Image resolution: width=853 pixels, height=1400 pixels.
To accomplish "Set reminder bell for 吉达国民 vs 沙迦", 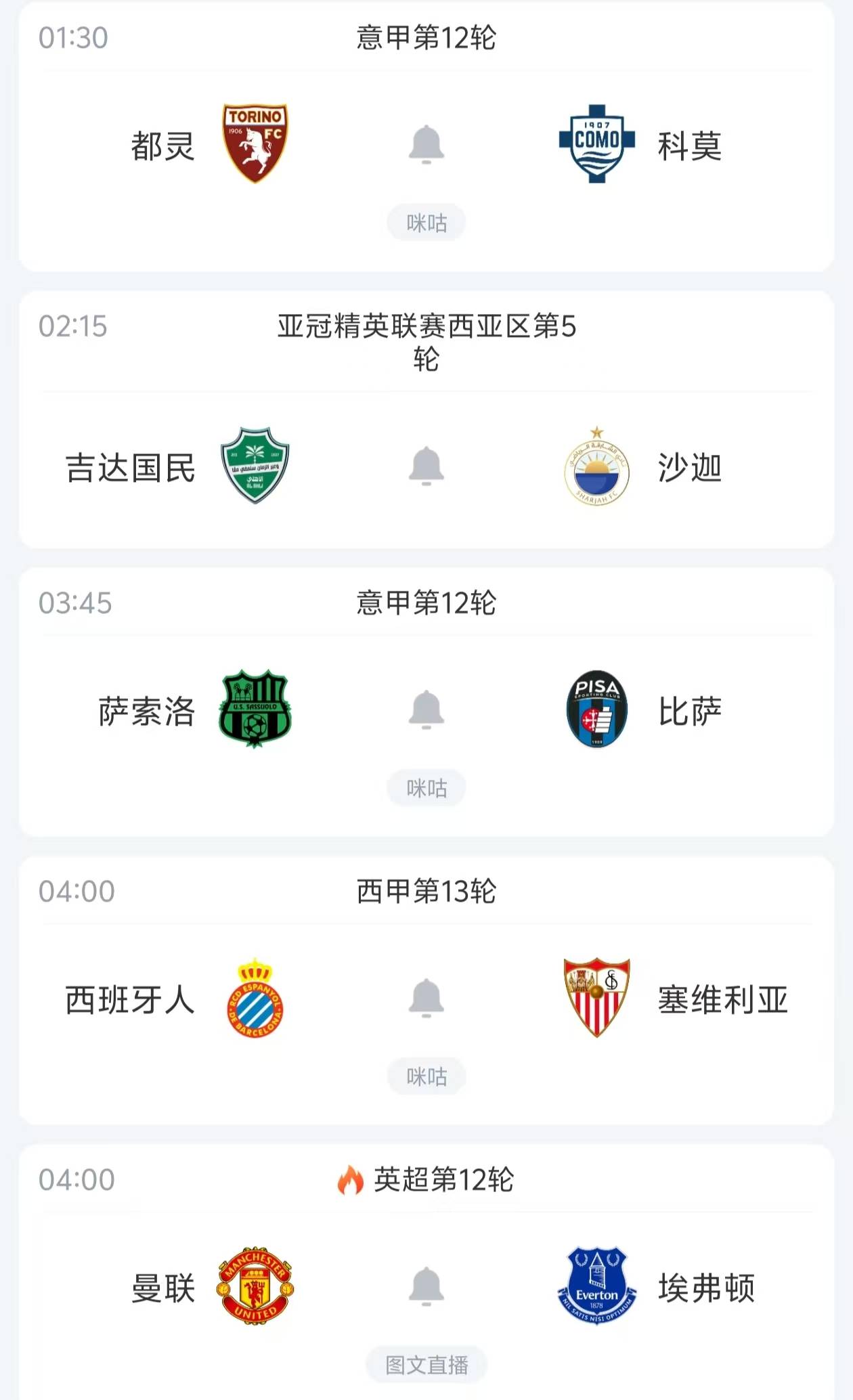I will pos(426,466).
